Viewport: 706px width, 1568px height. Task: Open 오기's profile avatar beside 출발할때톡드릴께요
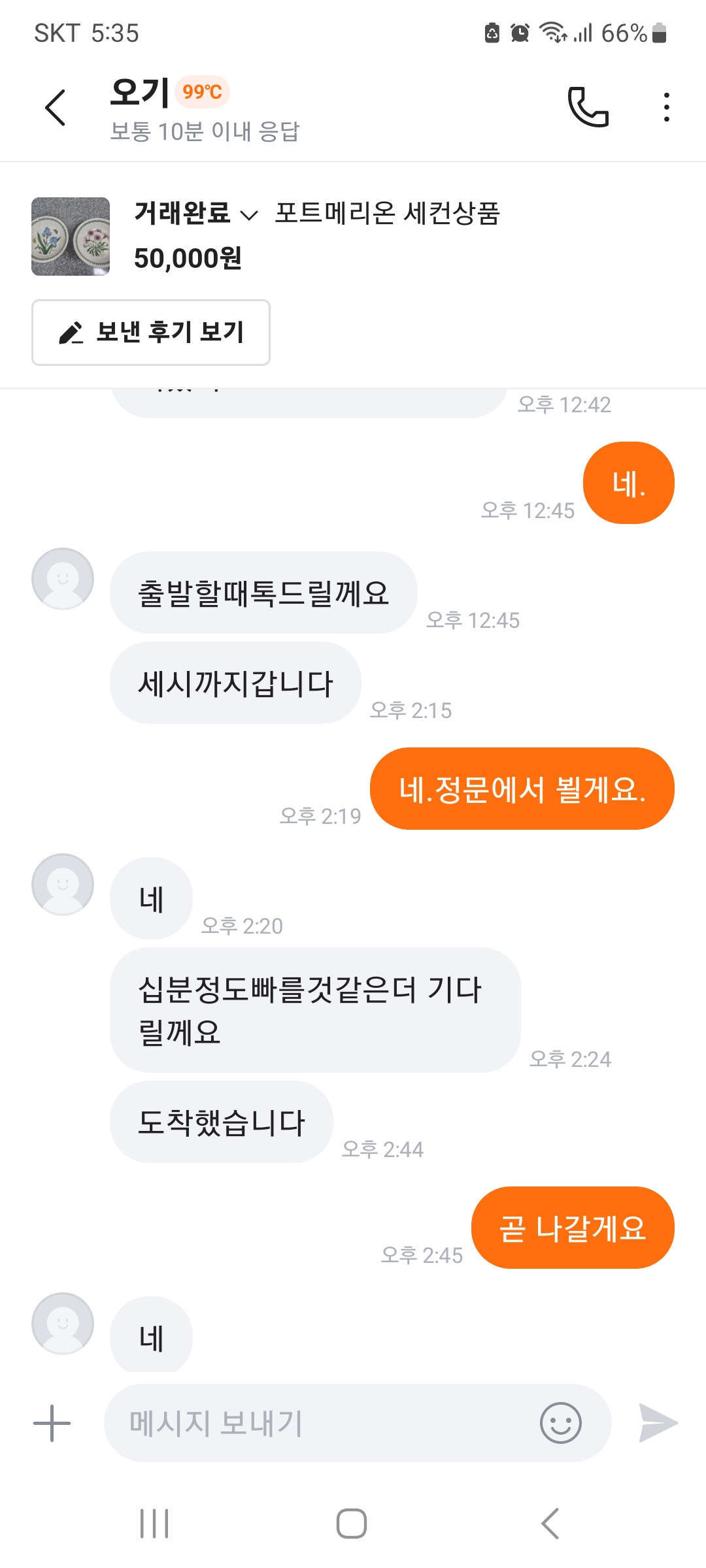pyautogui.click(x=63, y=579)
